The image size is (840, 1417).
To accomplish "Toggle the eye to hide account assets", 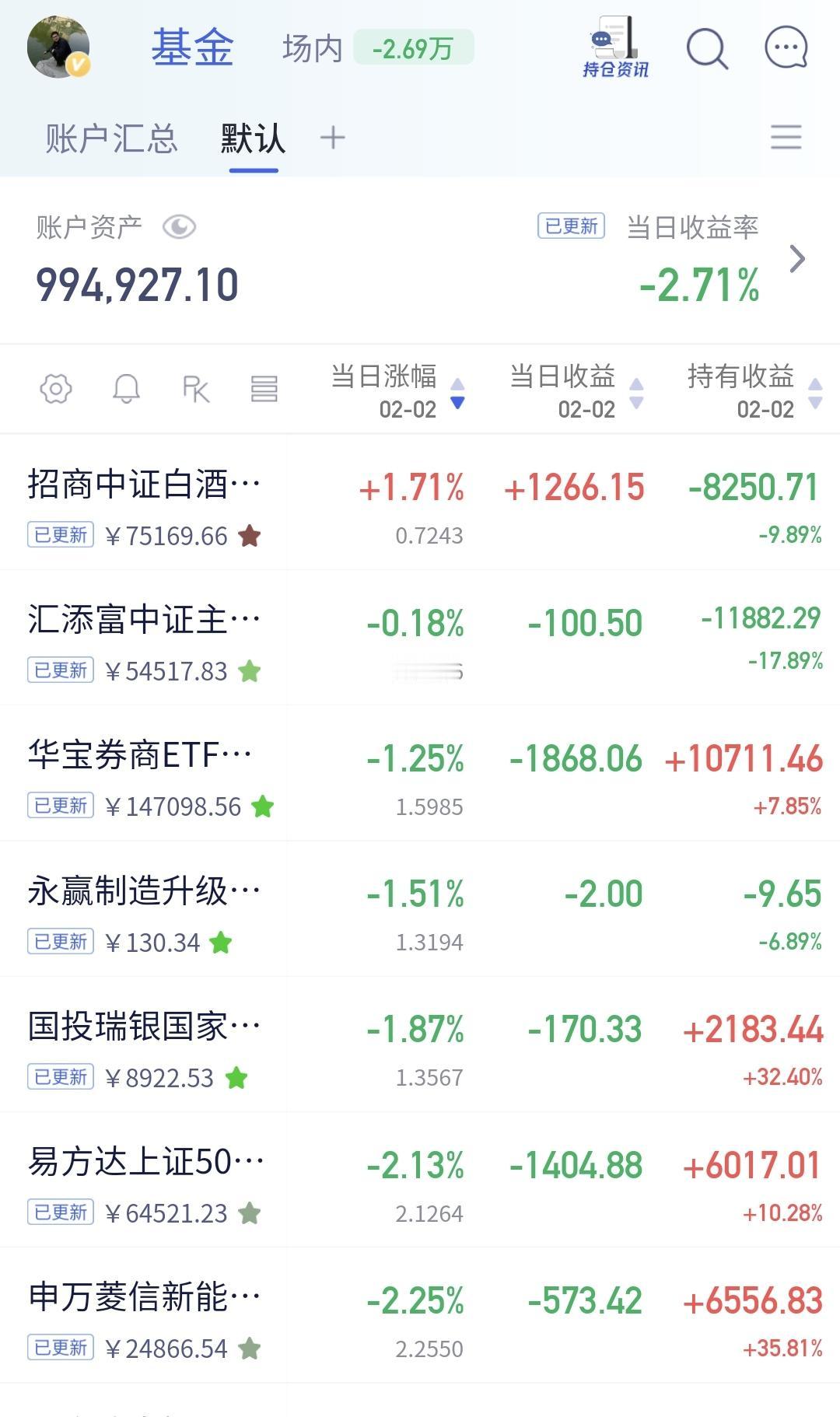I will [x=180, y=226].
